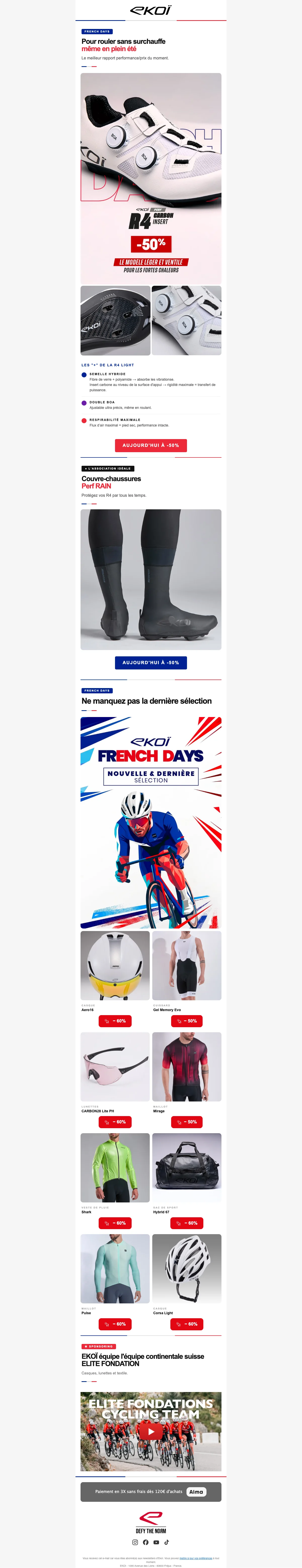Open EKOÏ's TikTok profile

point(166,1542)
